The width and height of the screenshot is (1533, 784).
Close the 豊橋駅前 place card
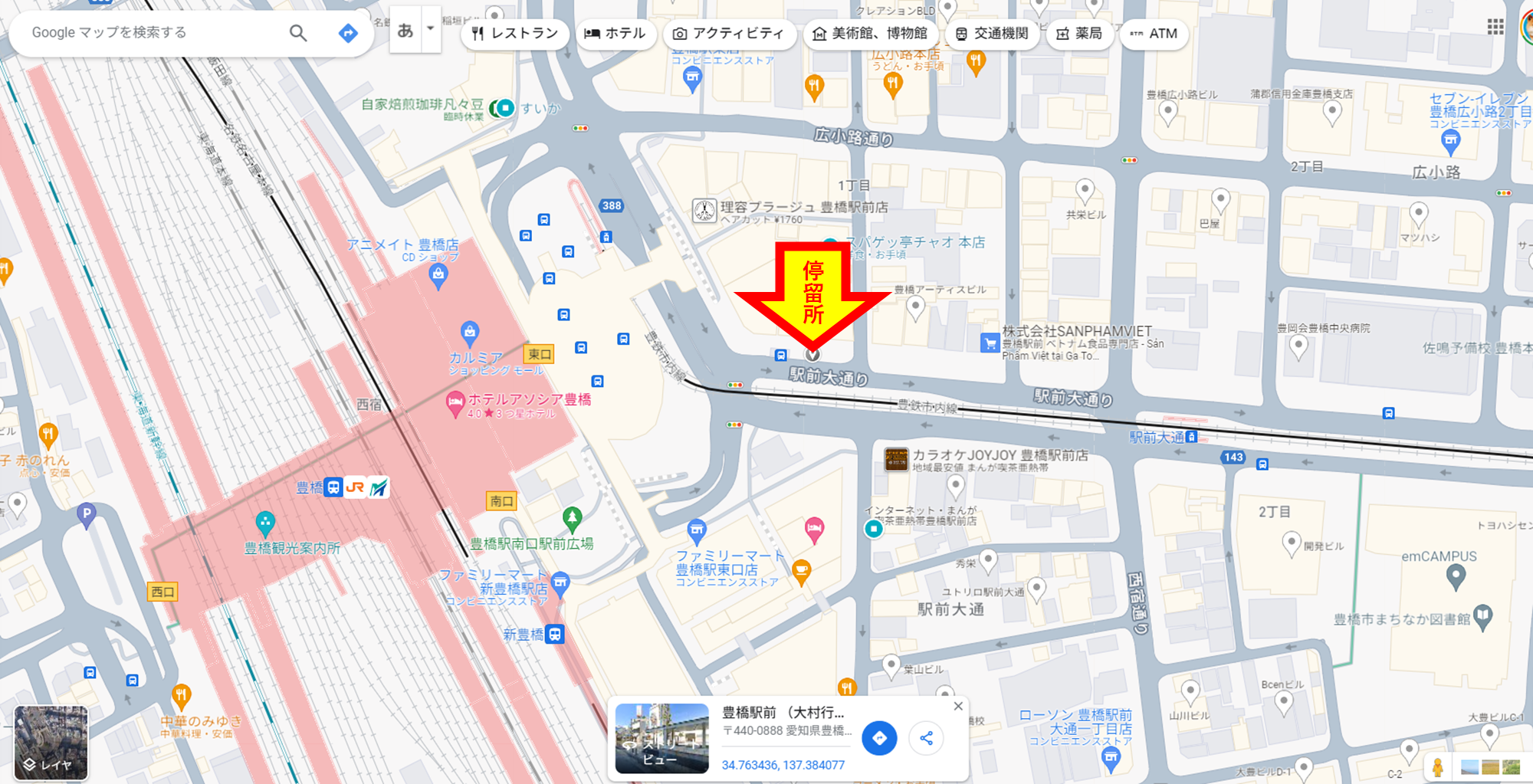958,707
